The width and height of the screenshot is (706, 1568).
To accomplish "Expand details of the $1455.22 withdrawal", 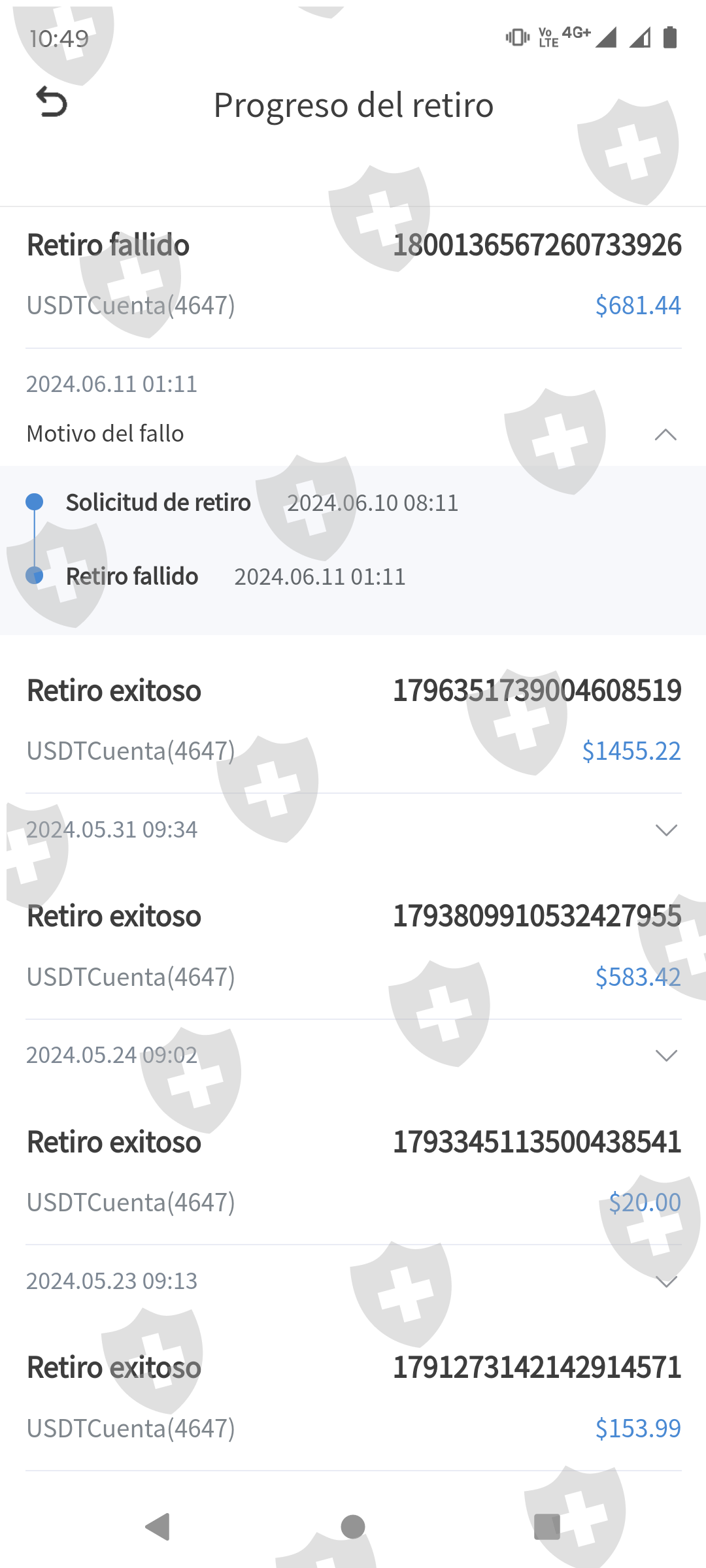I will click(x=665, y=830).
